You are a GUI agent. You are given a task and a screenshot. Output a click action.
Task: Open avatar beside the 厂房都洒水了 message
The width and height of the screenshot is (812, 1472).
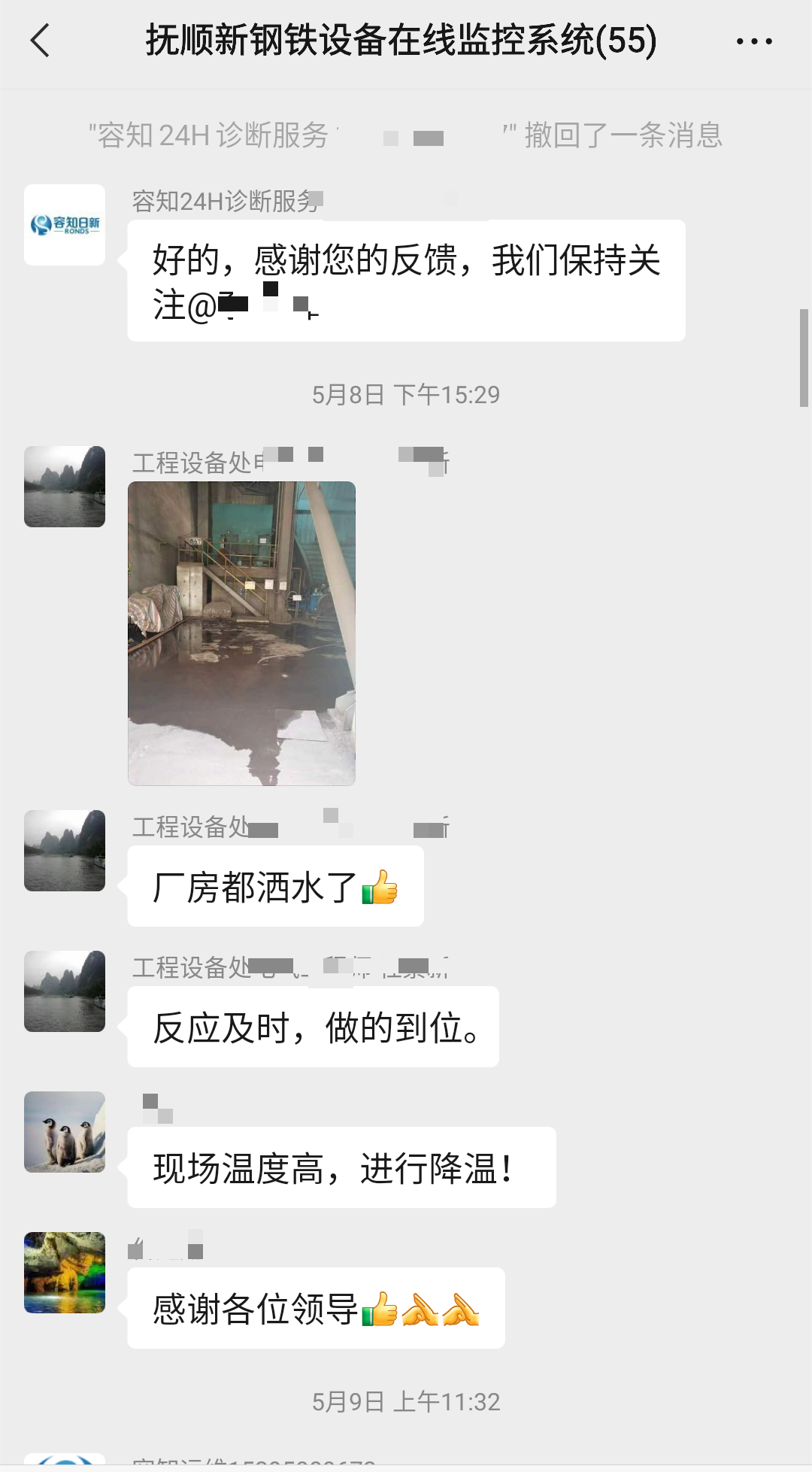coord(65,851)
